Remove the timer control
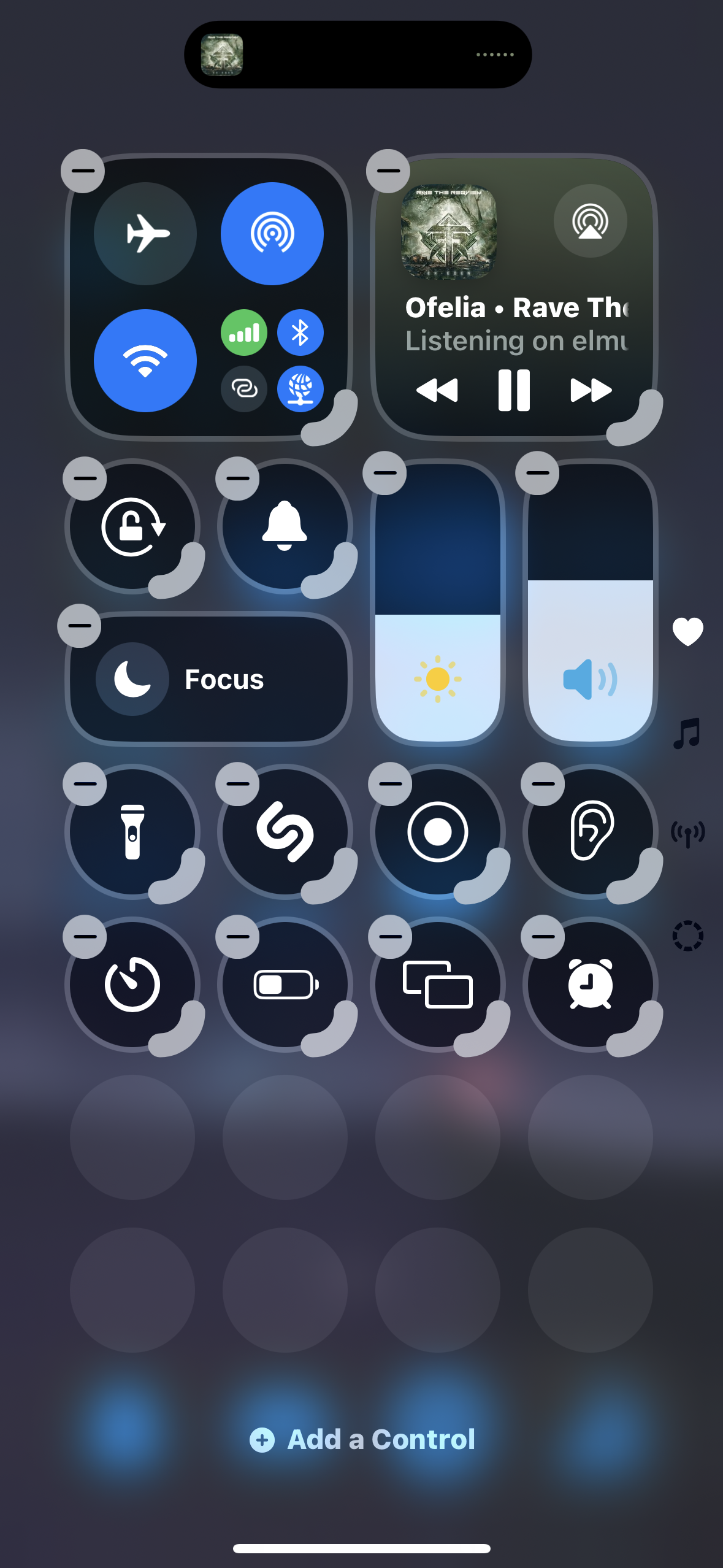This screenshot has width=723, height=1568. [x=85, y=936]
